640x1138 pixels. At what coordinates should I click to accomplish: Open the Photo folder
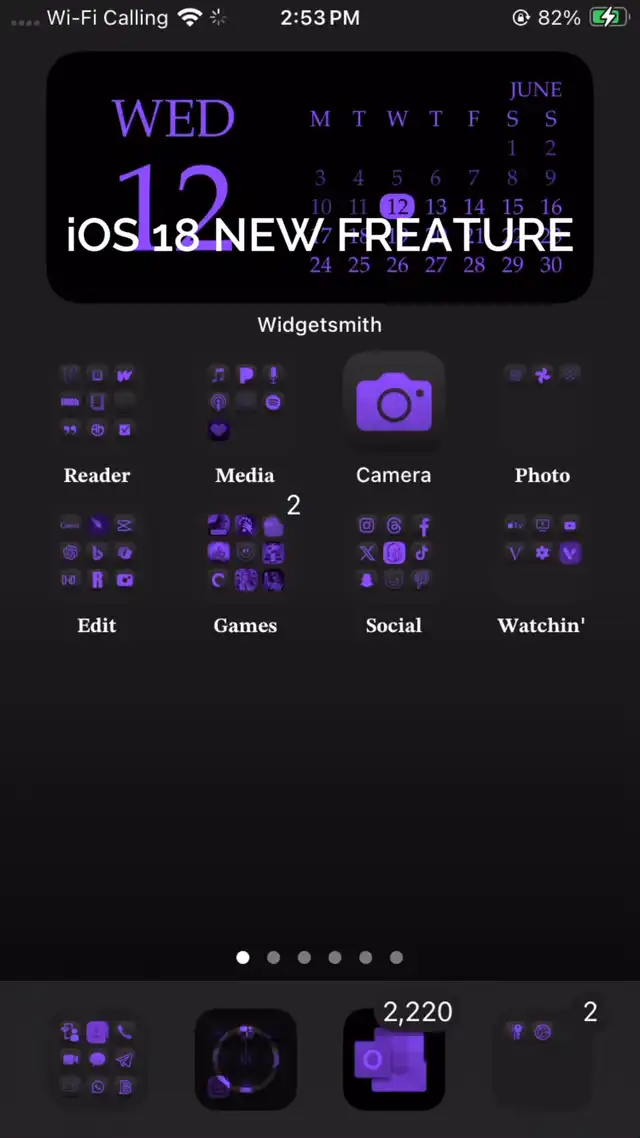[542, 402]
